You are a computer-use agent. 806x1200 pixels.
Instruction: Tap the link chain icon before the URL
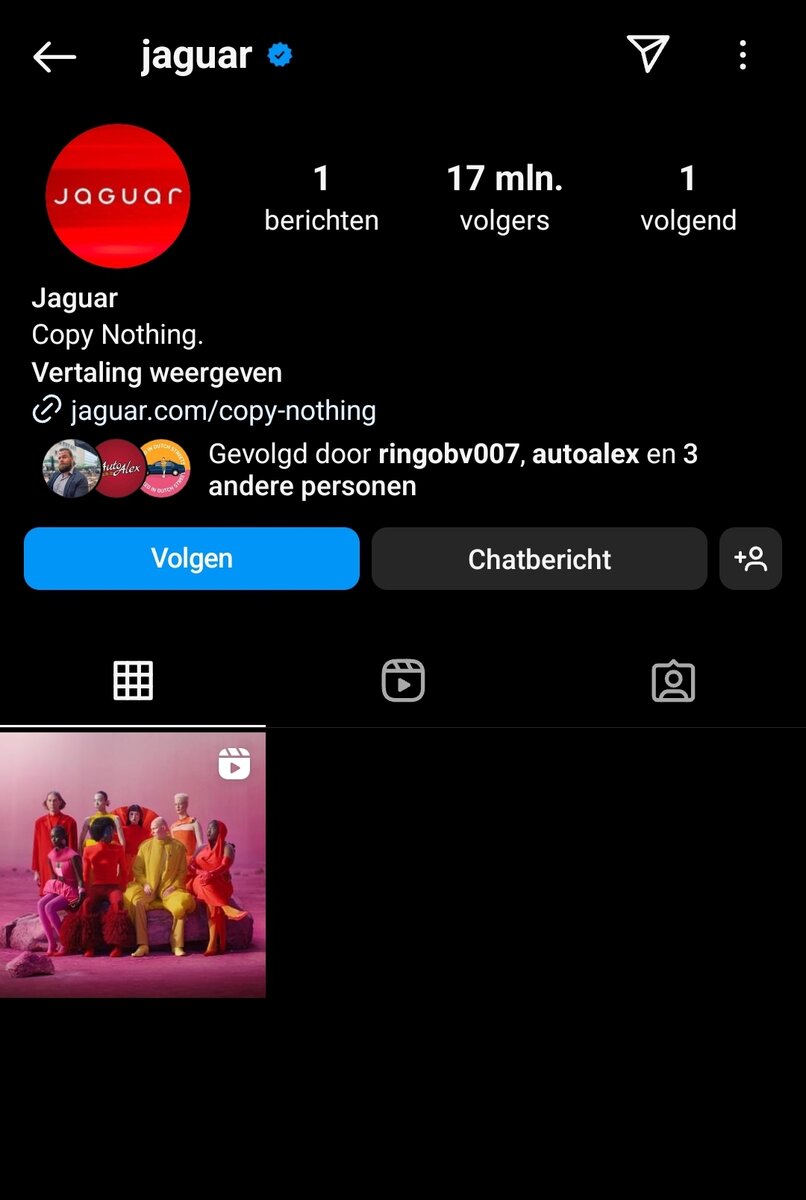point(48,410)
